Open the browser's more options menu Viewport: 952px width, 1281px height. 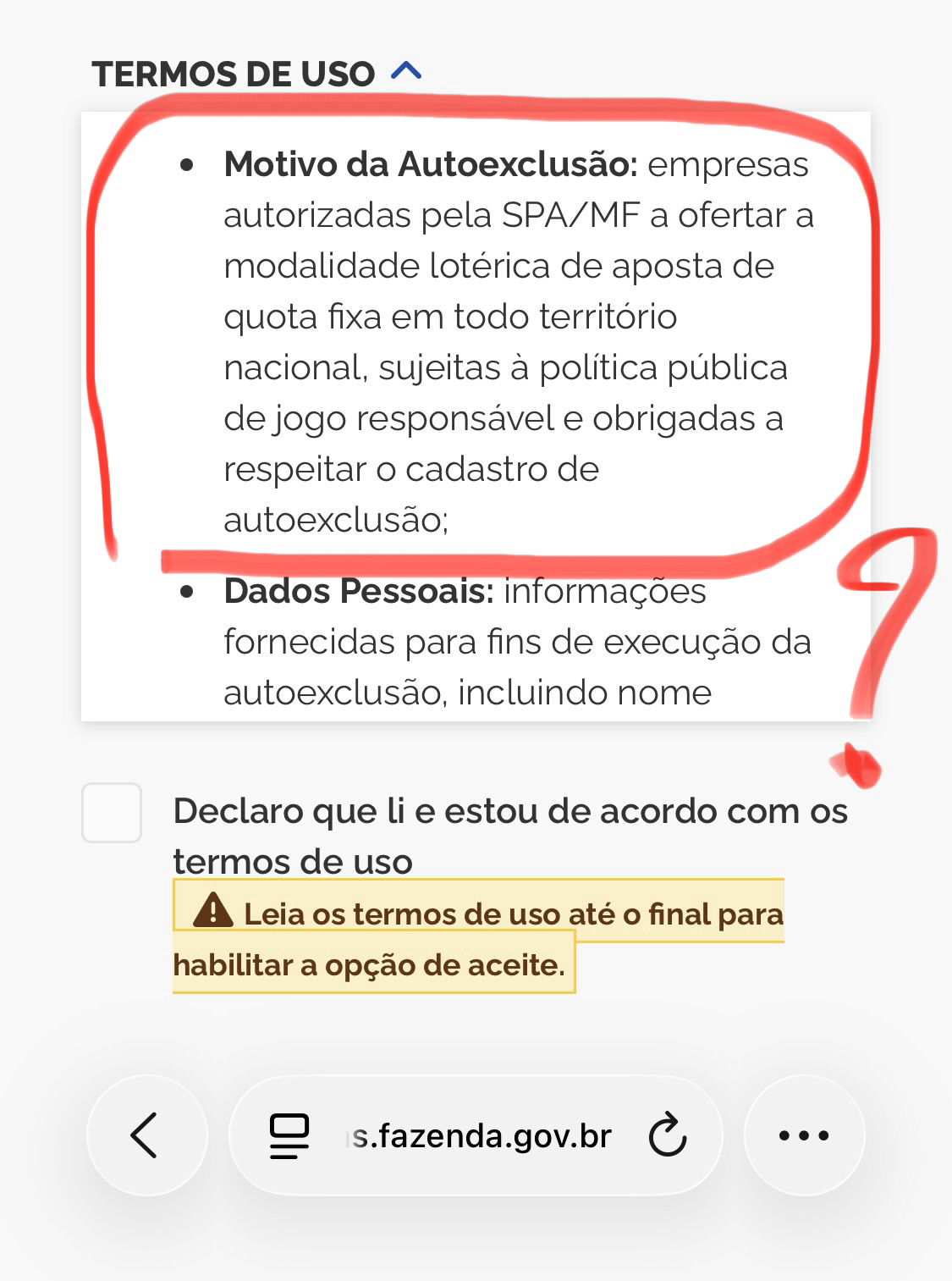[x=804, y=1135]
